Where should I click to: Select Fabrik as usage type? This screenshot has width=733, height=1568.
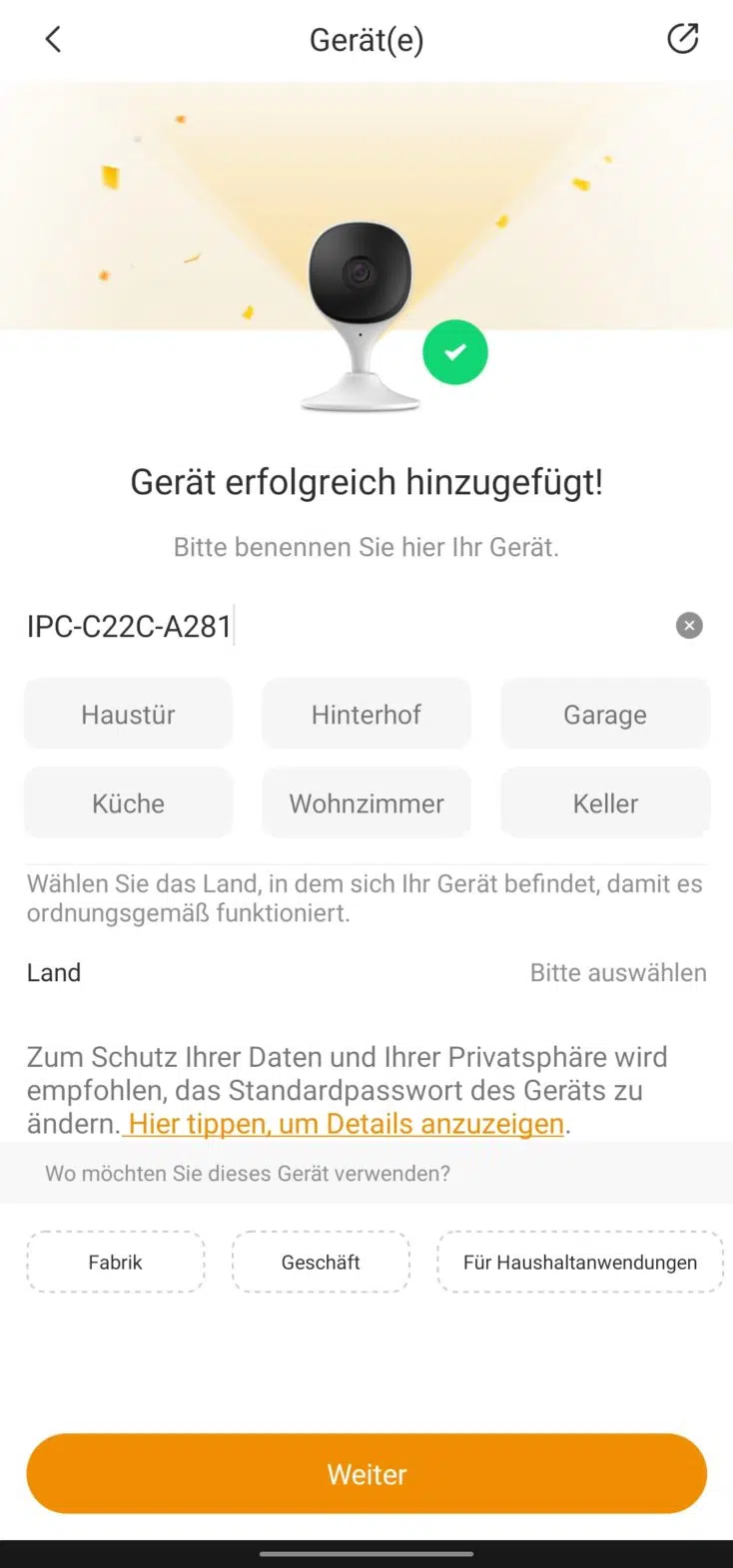click(115, 1262)
